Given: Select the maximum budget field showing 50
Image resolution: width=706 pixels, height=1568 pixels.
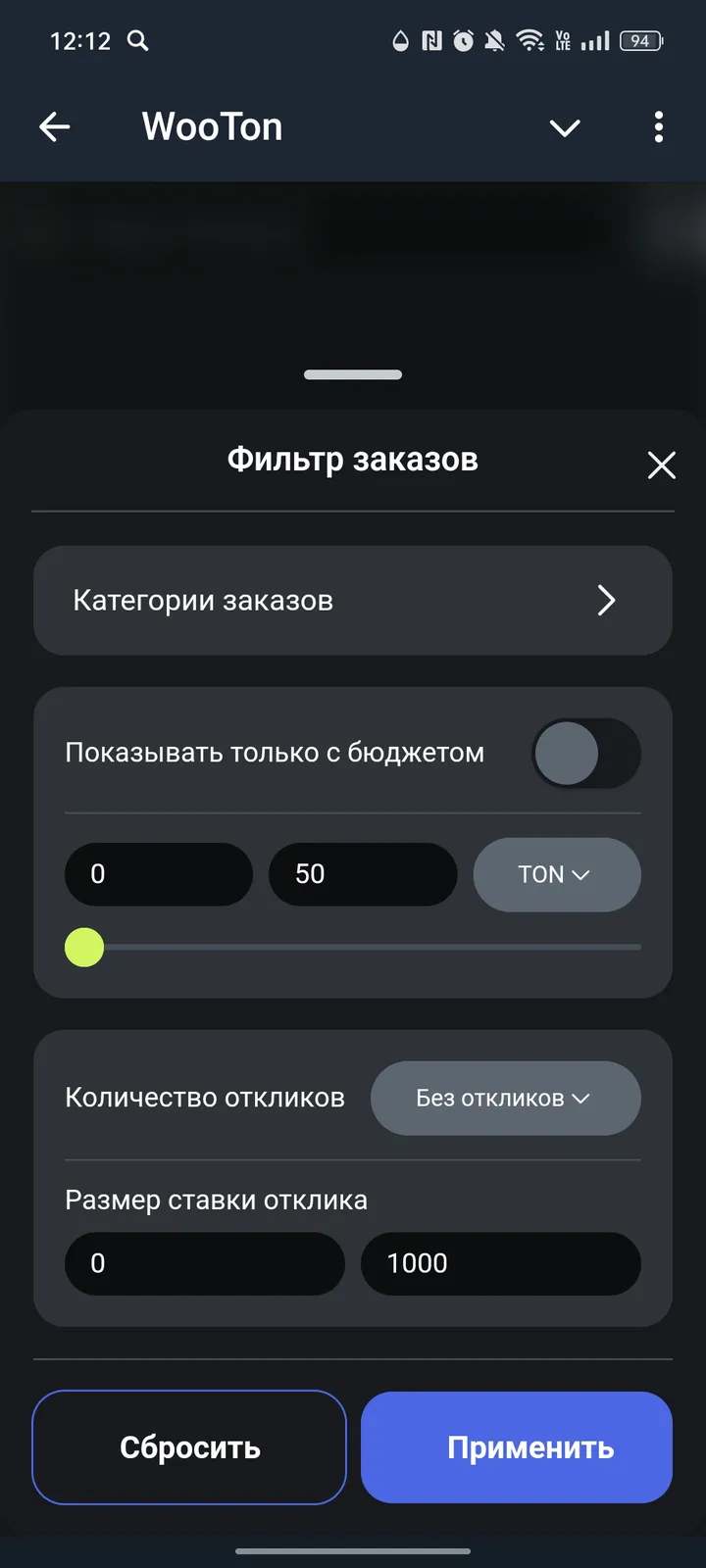Looking at the screenshot, I should (x=363, y=874).
